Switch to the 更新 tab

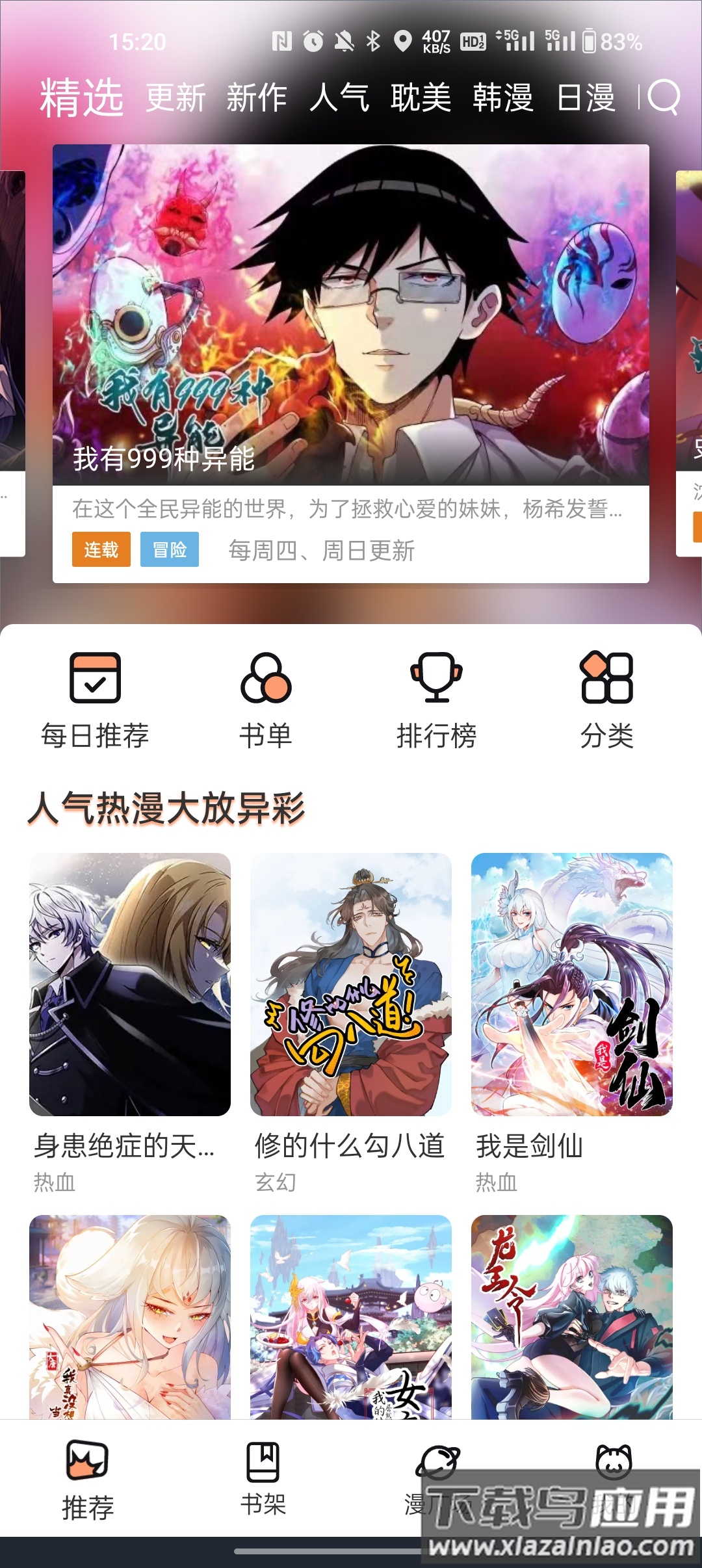(x=174, y=99)
